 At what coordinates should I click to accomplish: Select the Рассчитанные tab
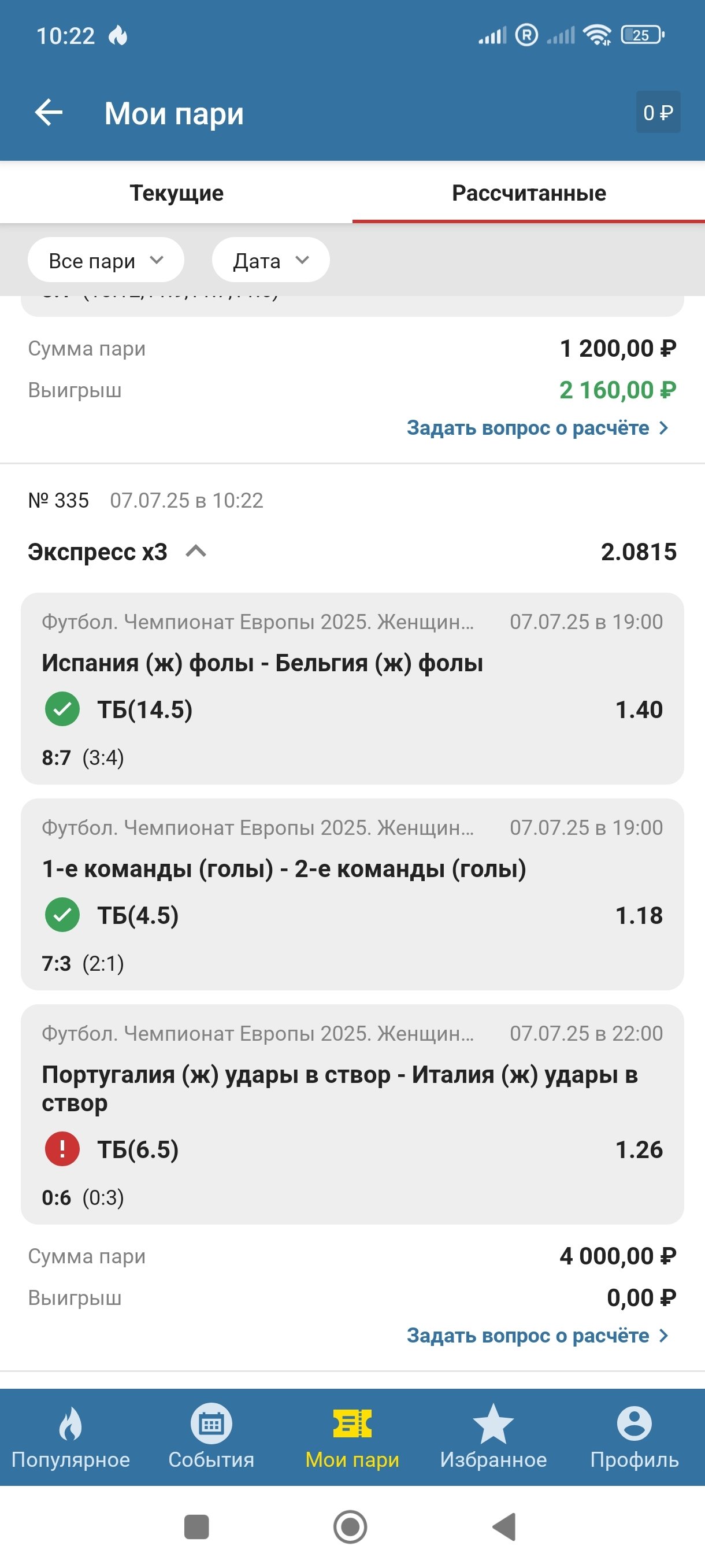(x=529, y=193)
